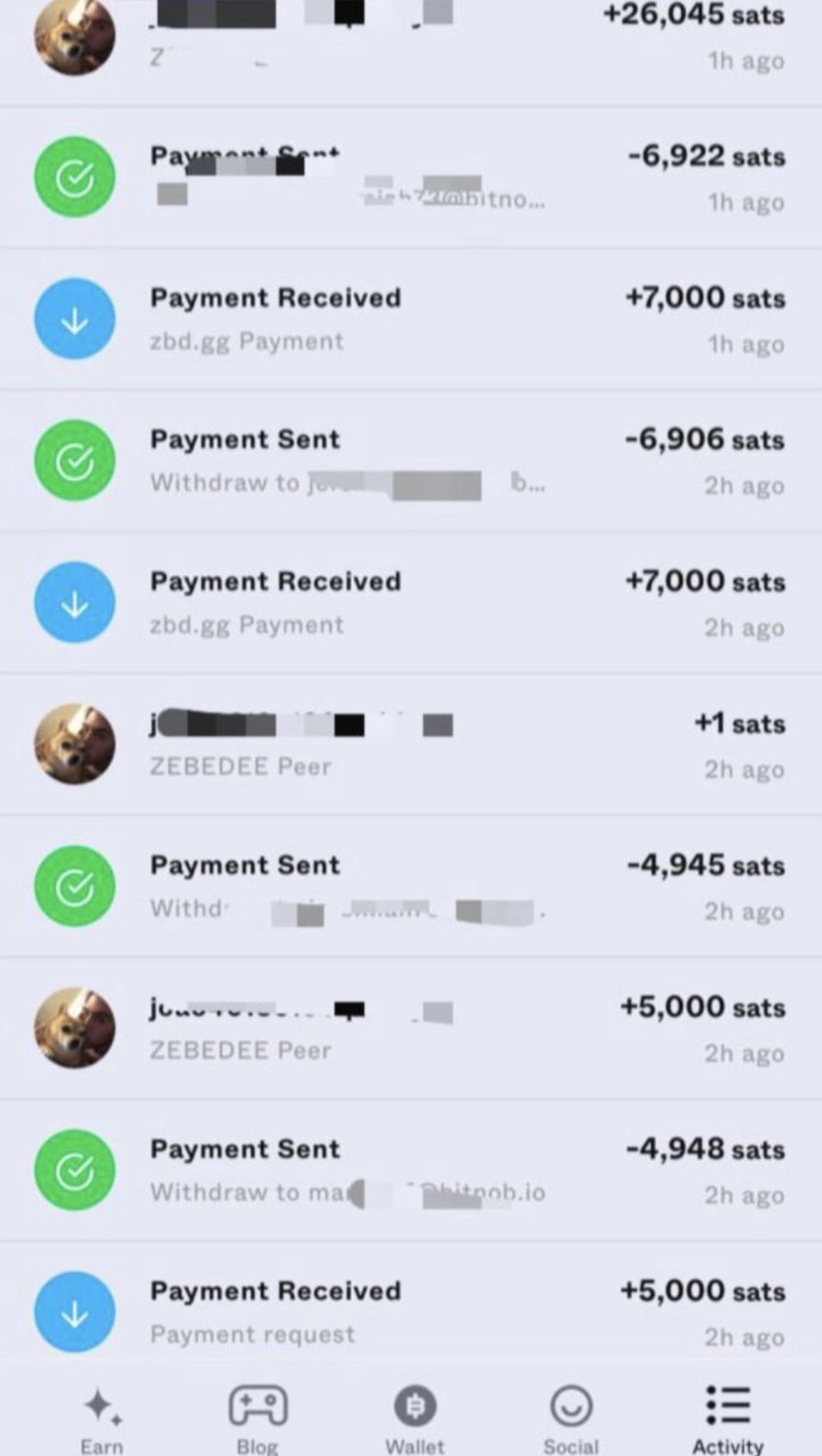The image size is (822, 1456).
Task: Open Payment Received +7,000 sats from 1h ago
Action: point(410,318)
